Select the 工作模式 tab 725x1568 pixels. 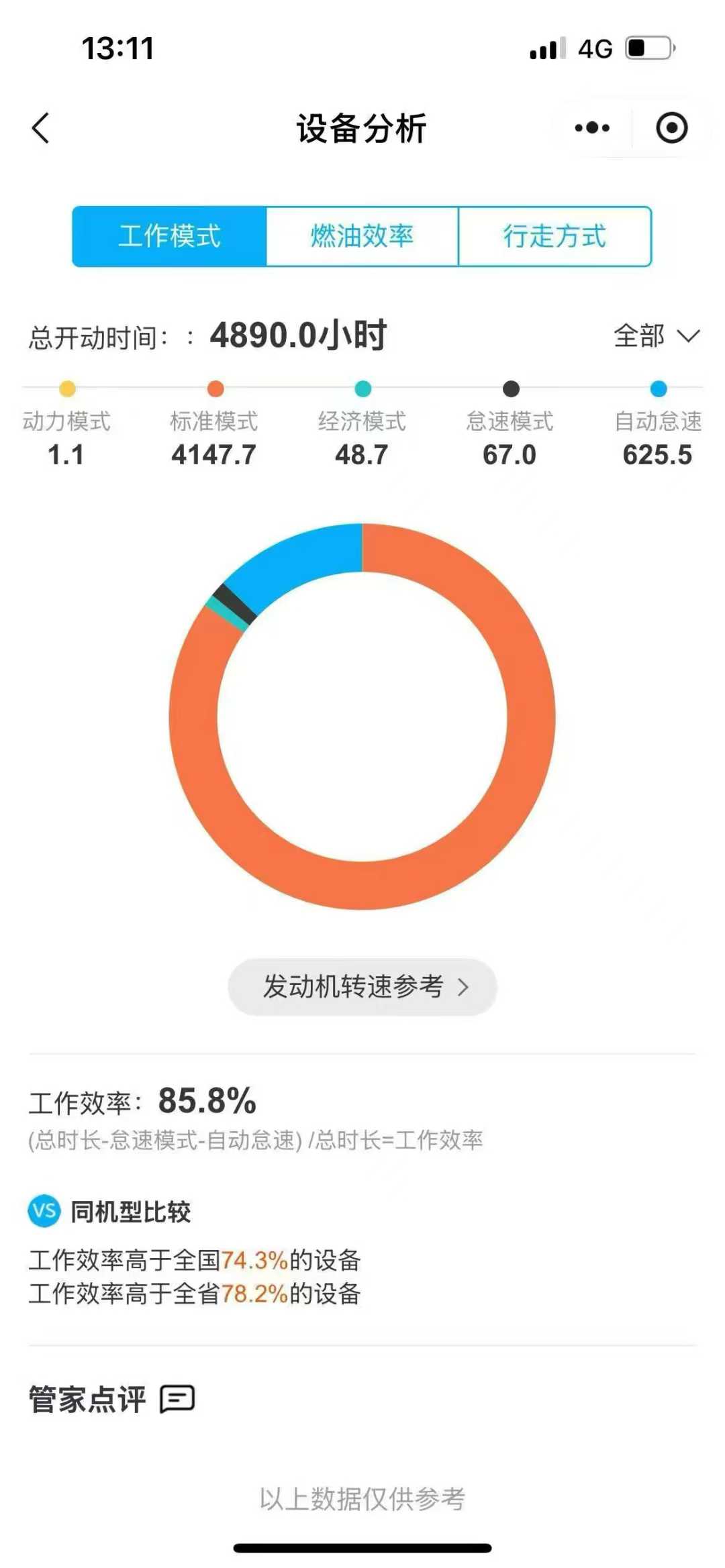pyautogui.click(x=170, y=236)
